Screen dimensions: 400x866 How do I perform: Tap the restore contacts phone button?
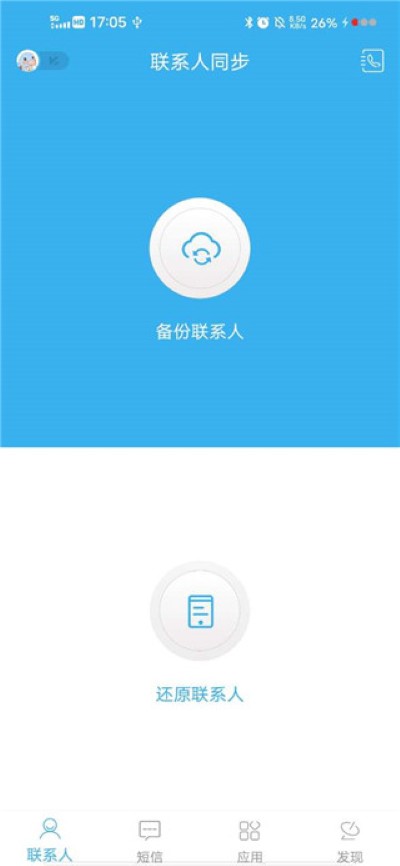[x=200, y=611]
